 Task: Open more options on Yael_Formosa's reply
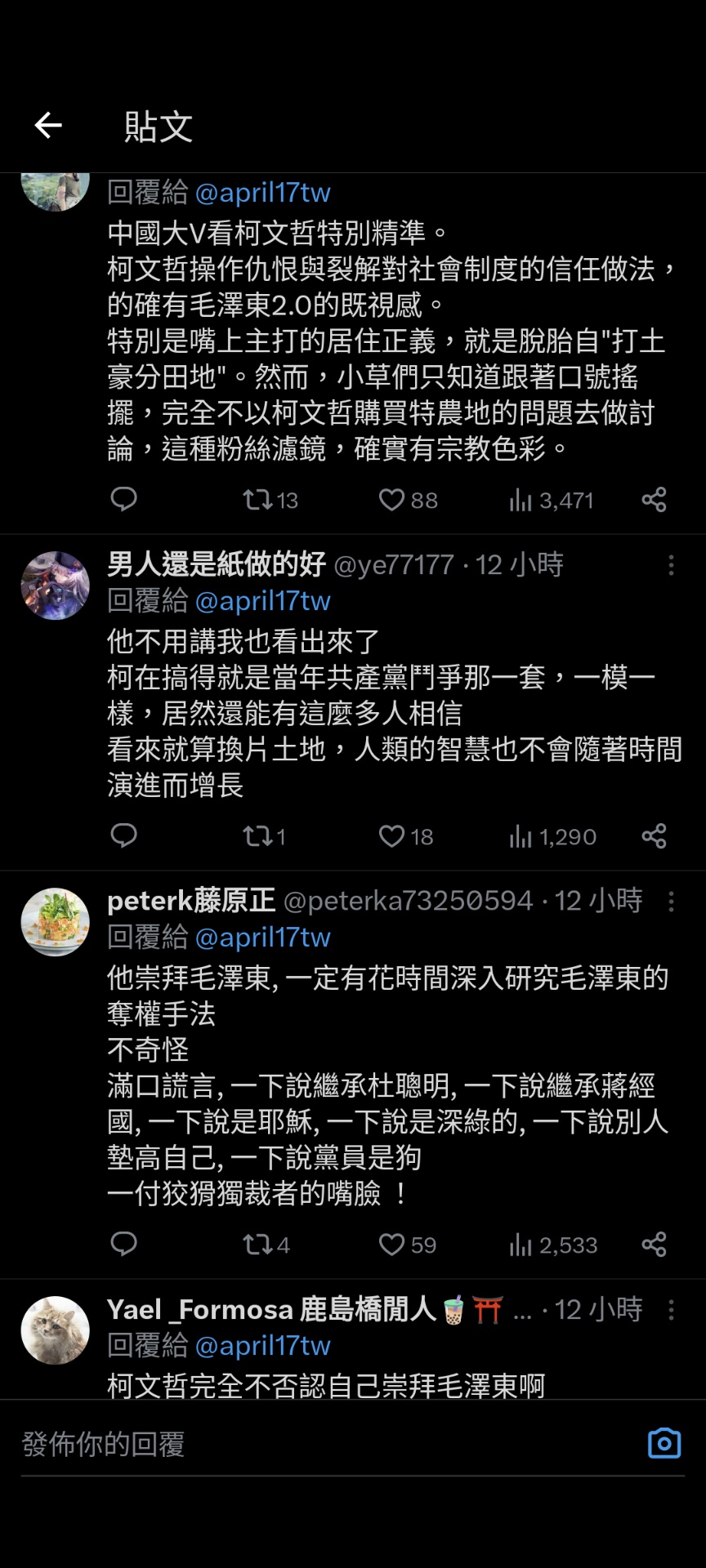[671, 1310]
